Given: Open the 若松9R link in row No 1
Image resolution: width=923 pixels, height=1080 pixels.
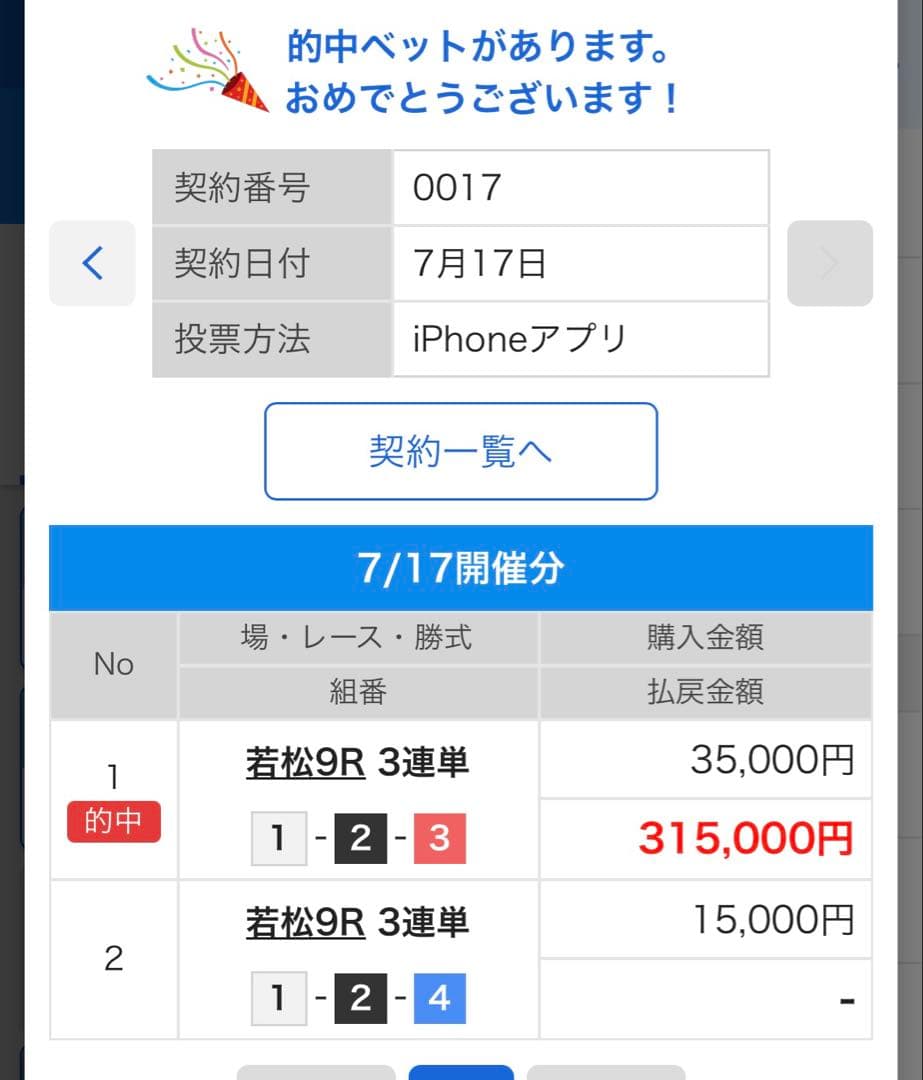Looking at the screenshot, I should pos(305,762).
